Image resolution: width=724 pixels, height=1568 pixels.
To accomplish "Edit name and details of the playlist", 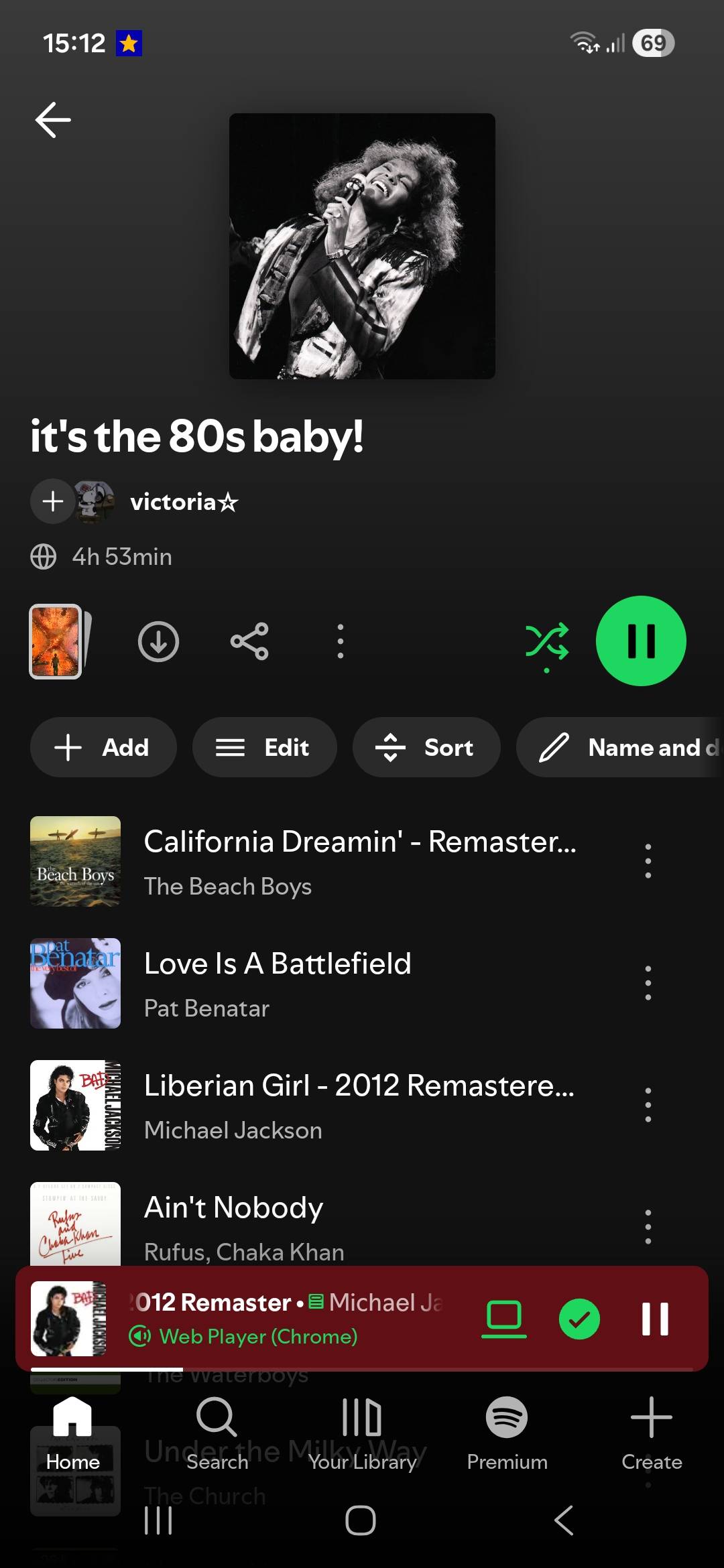I will (620, 747).
